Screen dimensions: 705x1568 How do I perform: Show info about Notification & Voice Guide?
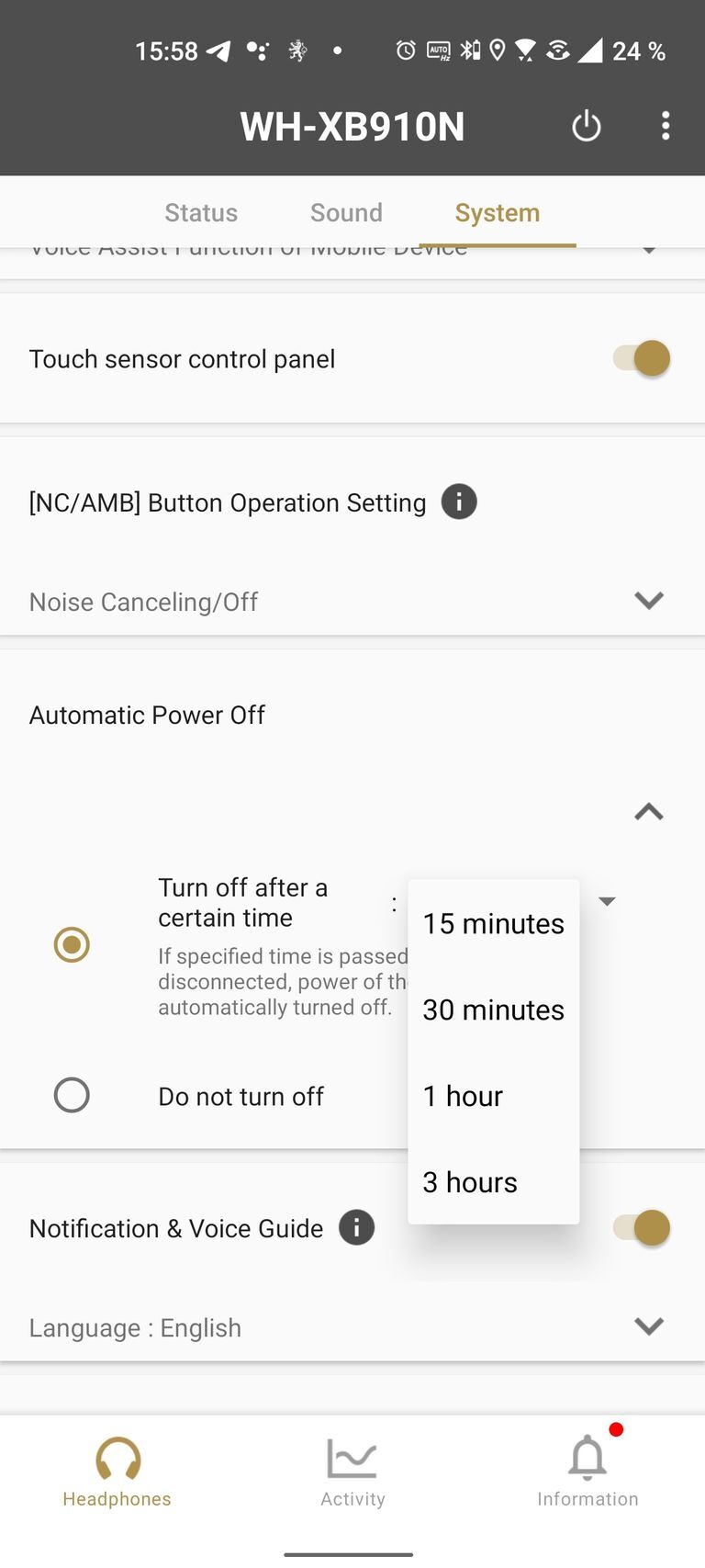coord(356,1227)
